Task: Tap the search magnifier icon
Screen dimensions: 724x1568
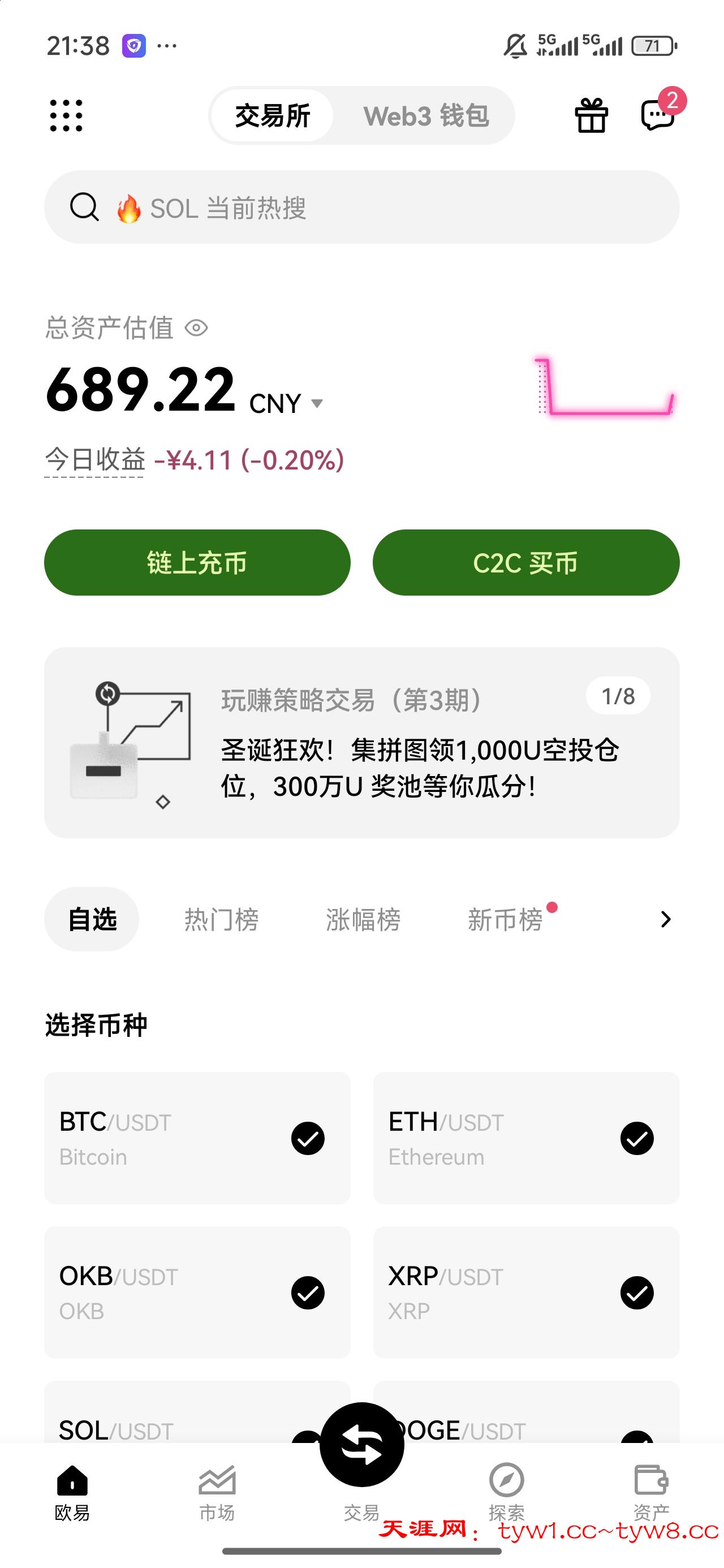Action: [x=84, y=208]
